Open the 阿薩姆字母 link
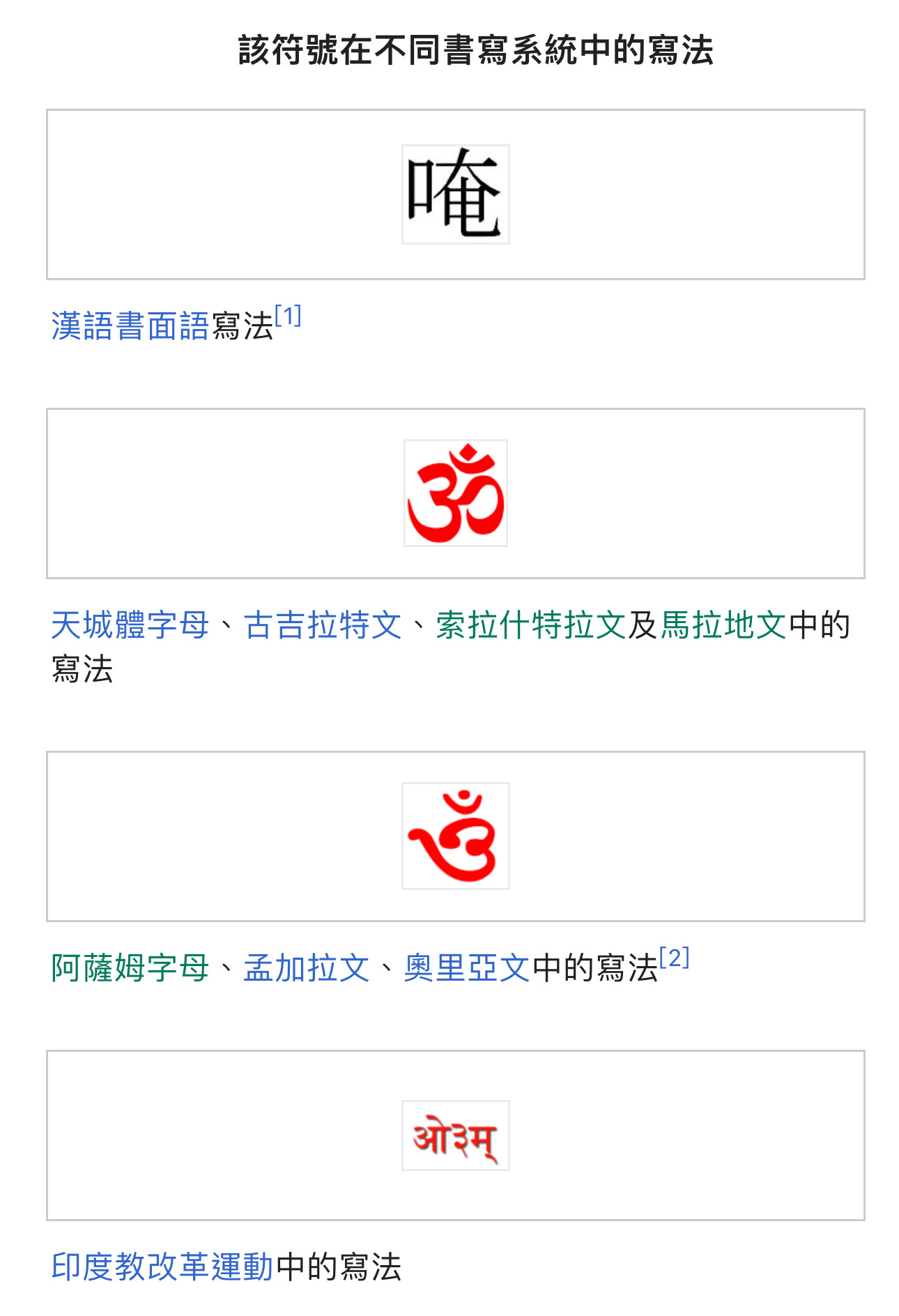899x1316 pixels. 130,967
